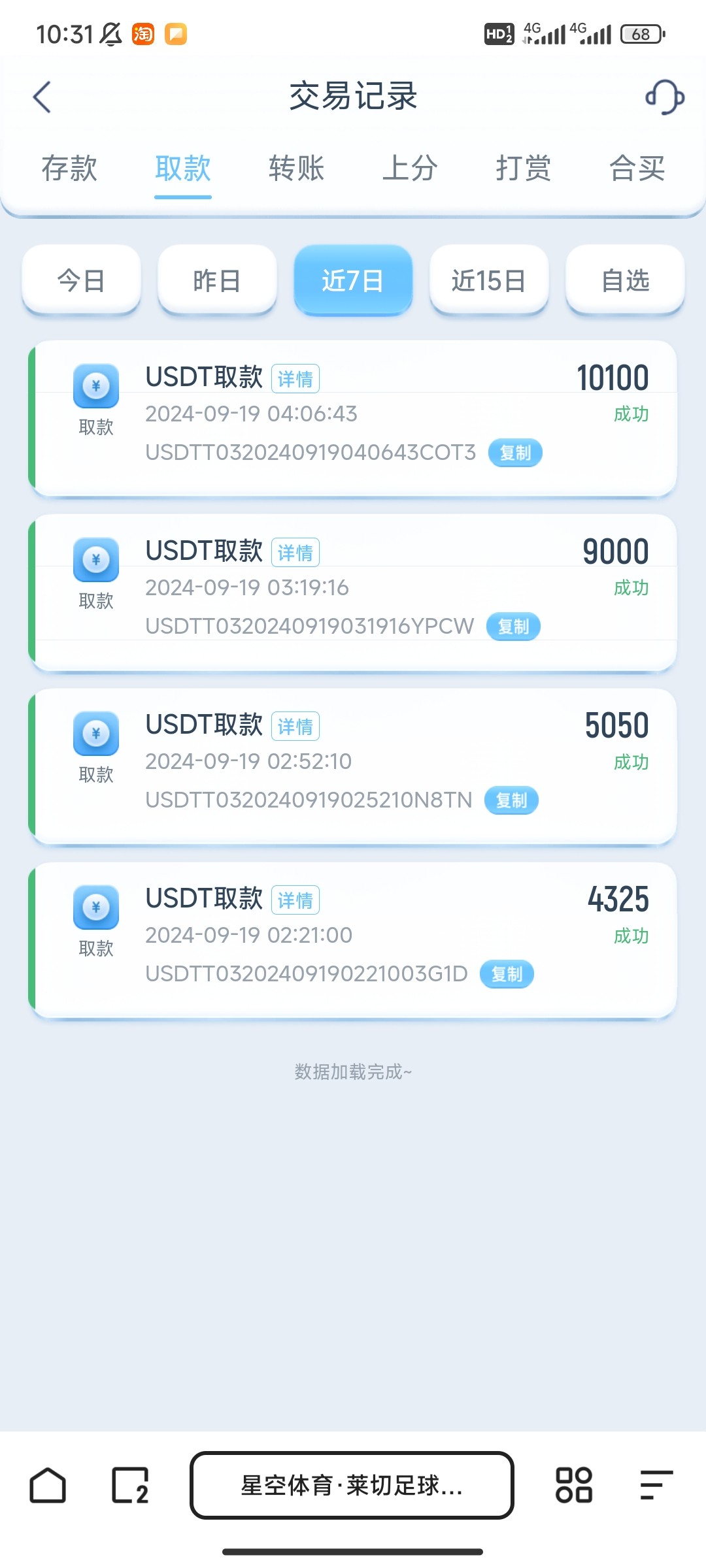View 详情 of the 10100 withdrawal
This screenshot has width=706, height=1568.
click(x=295, y=379)
